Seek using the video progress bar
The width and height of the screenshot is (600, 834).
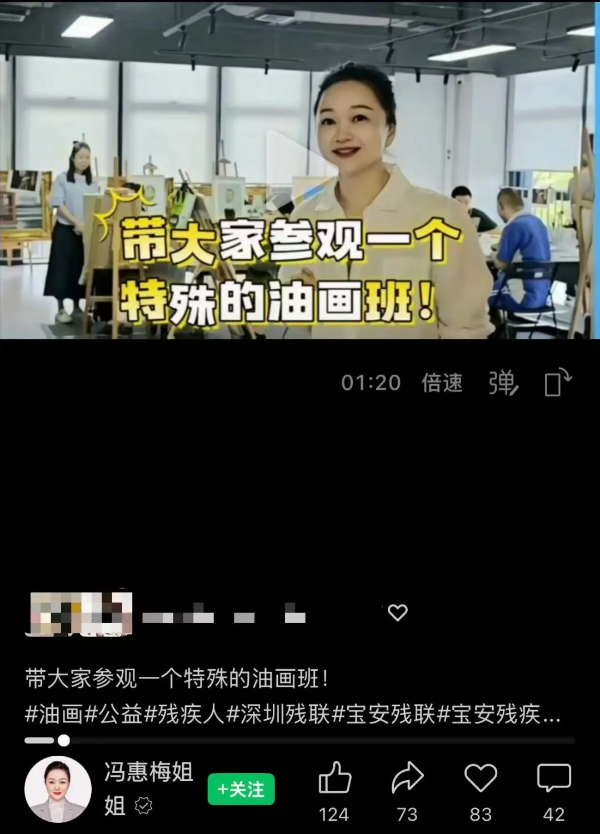tap(300, 741)
